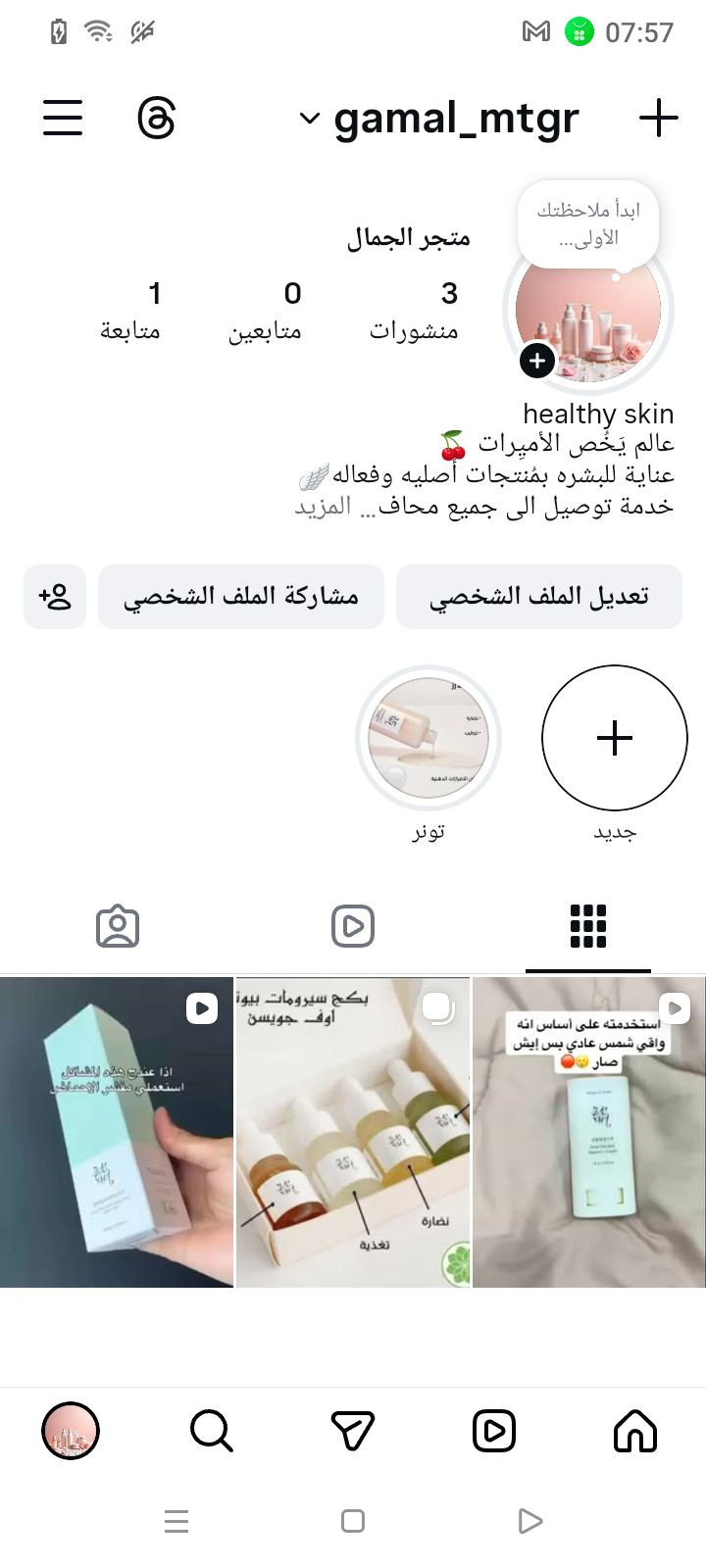The height and width of the screenshot is (1568, 706).
Task: Switch to the tagged photos tab
Action: point(118,926)
